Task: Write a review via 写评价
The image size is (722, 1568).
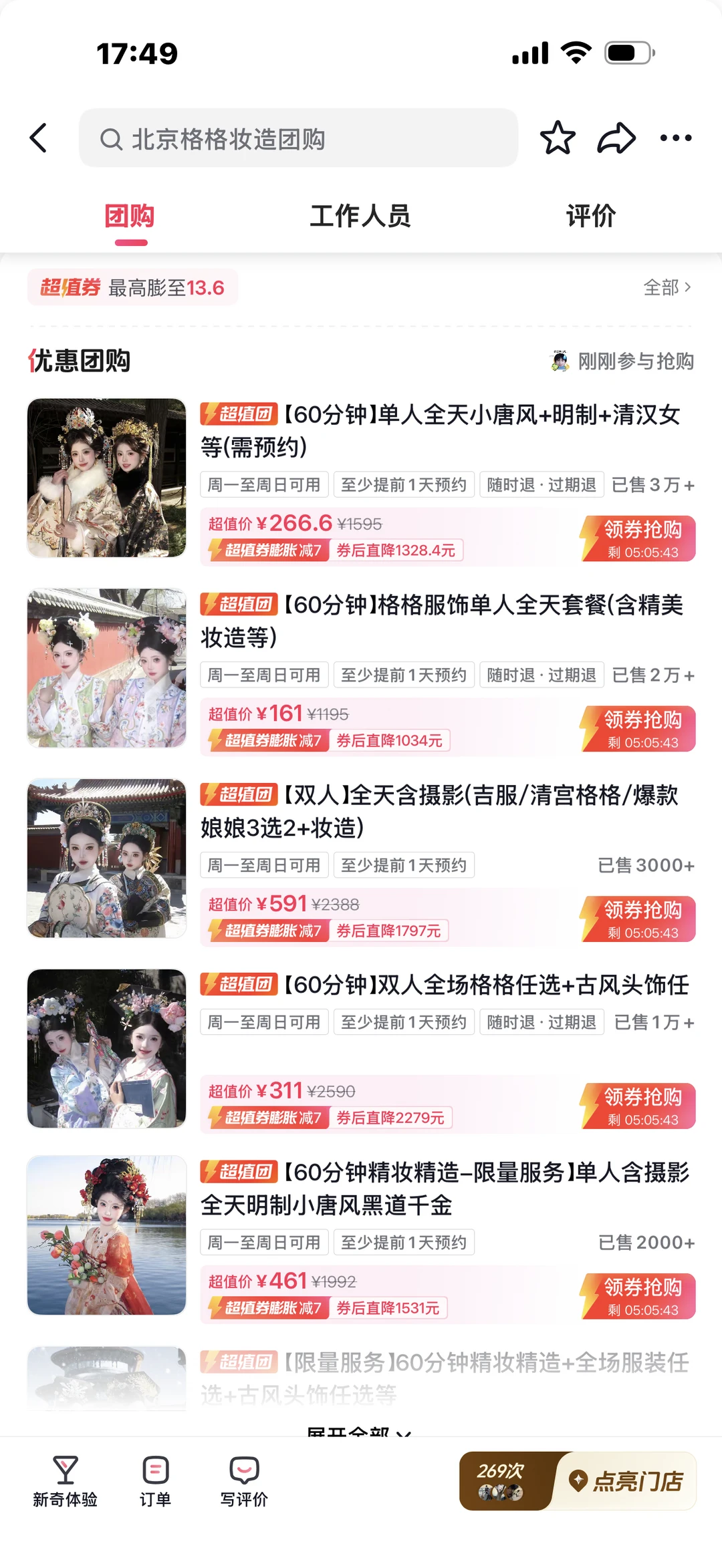Action: [x=244, y=1481]
